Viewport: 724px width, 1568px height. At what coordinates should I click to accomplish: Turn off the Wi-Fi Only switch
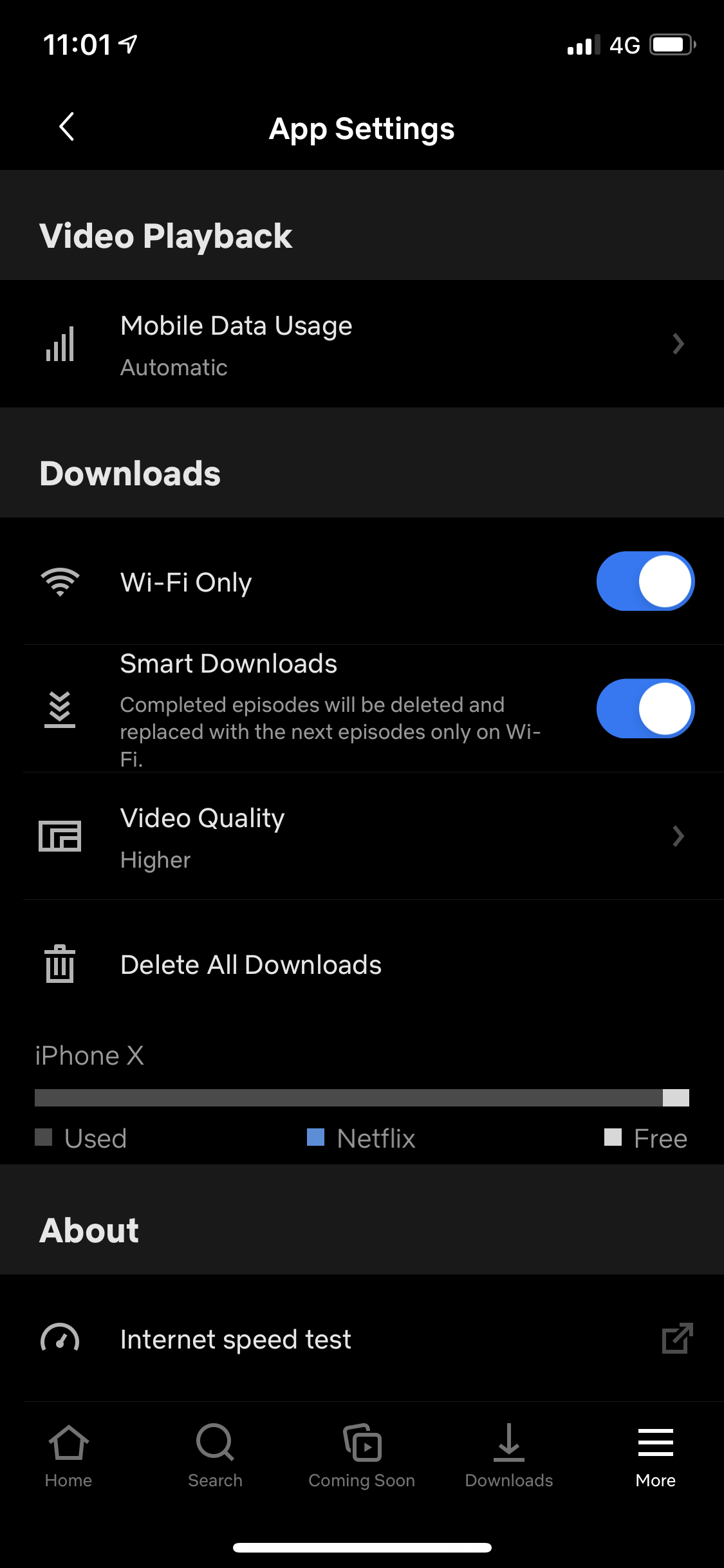pos(645,581)
